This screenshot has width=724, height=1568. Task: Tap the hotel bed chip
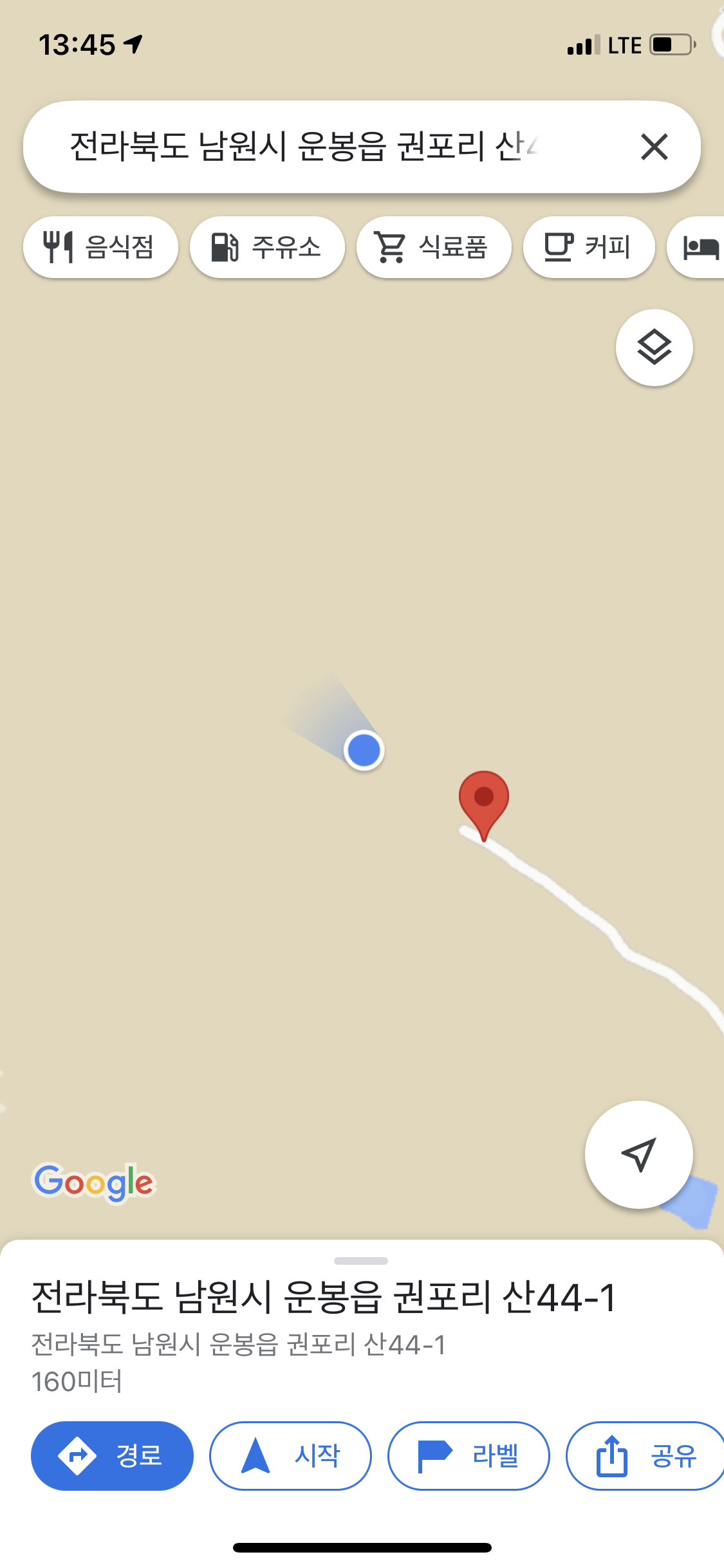(697, 247)
